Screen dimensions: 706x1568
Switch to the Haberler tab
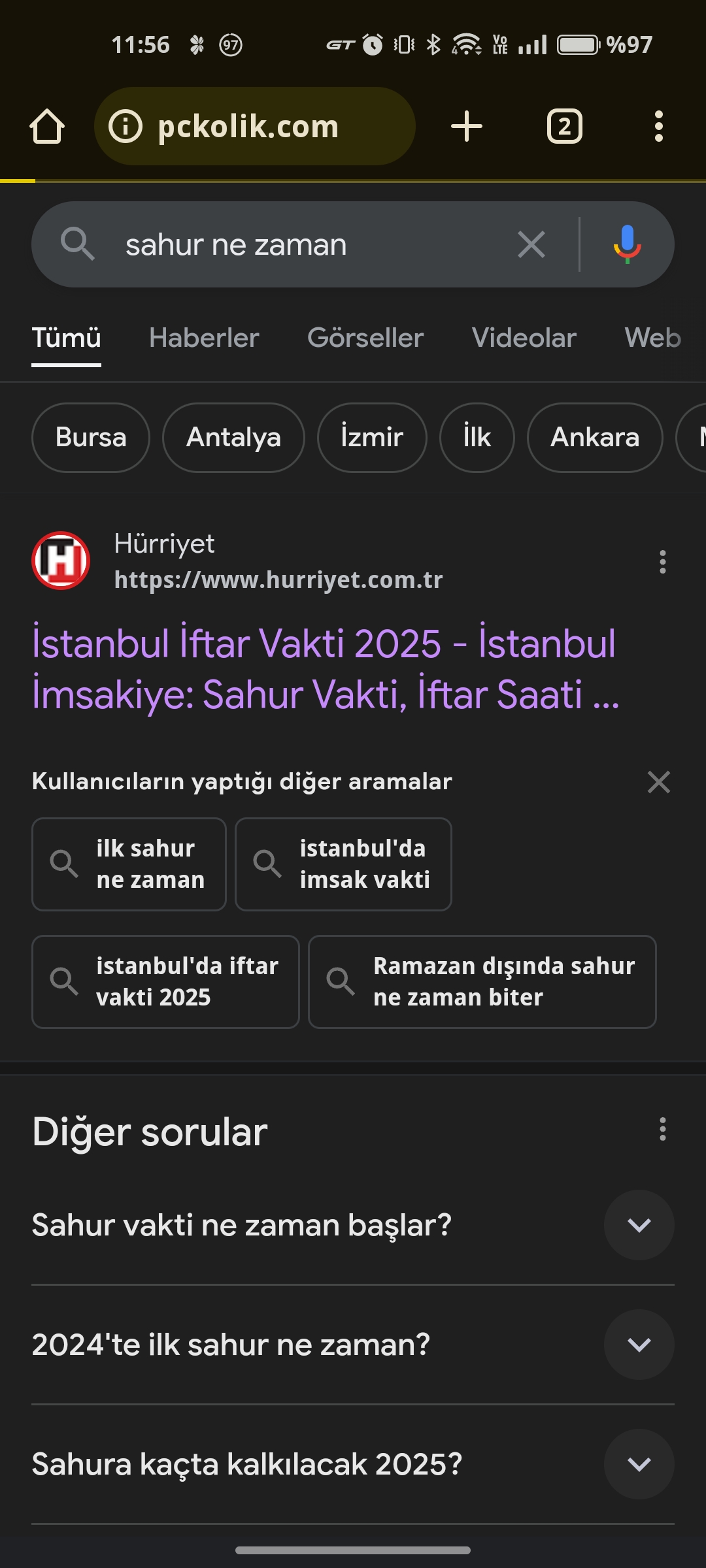point(204,338)
